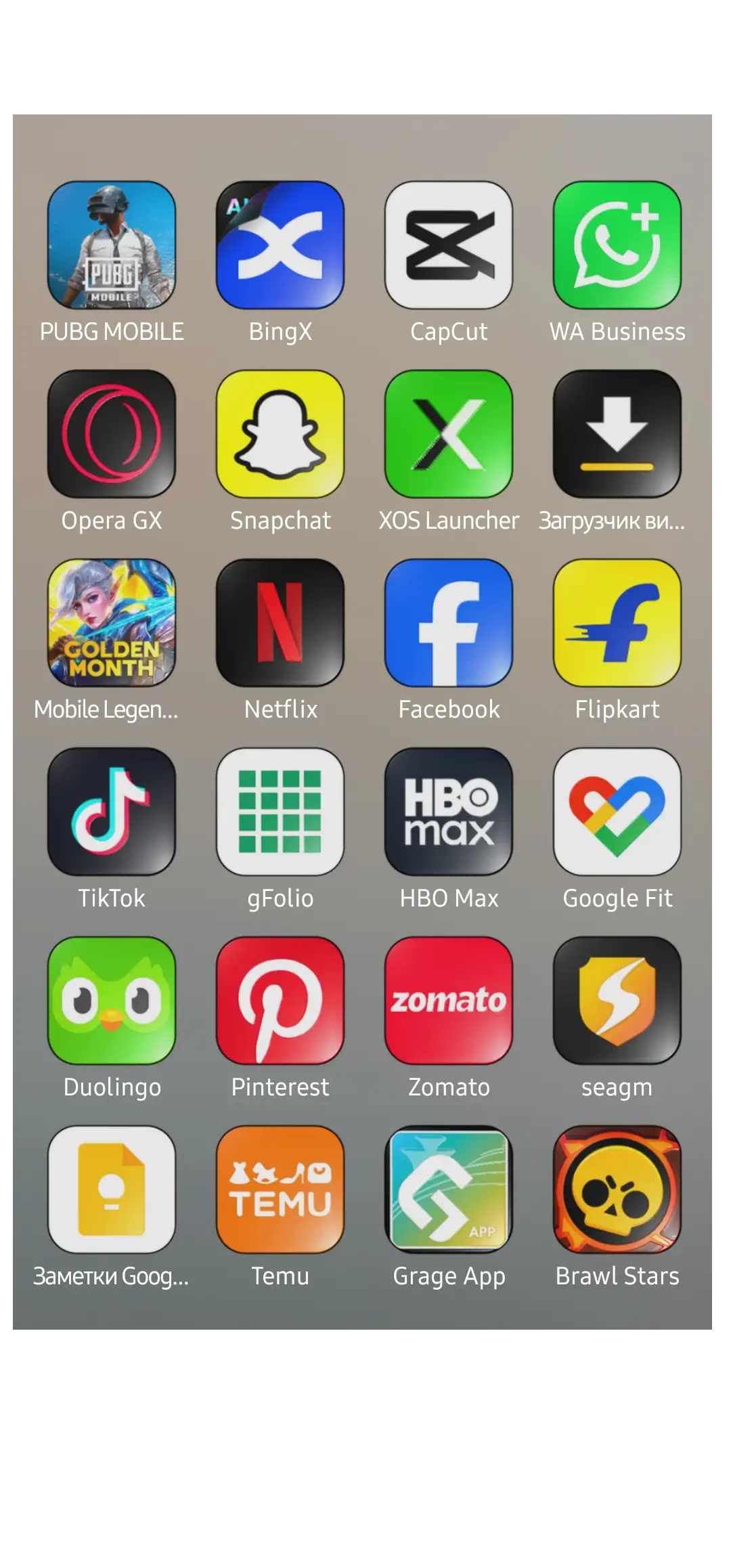
Task: Open the Загрузчик ви... downloader app
Action: pyautogui.click(x=617, y=434)
